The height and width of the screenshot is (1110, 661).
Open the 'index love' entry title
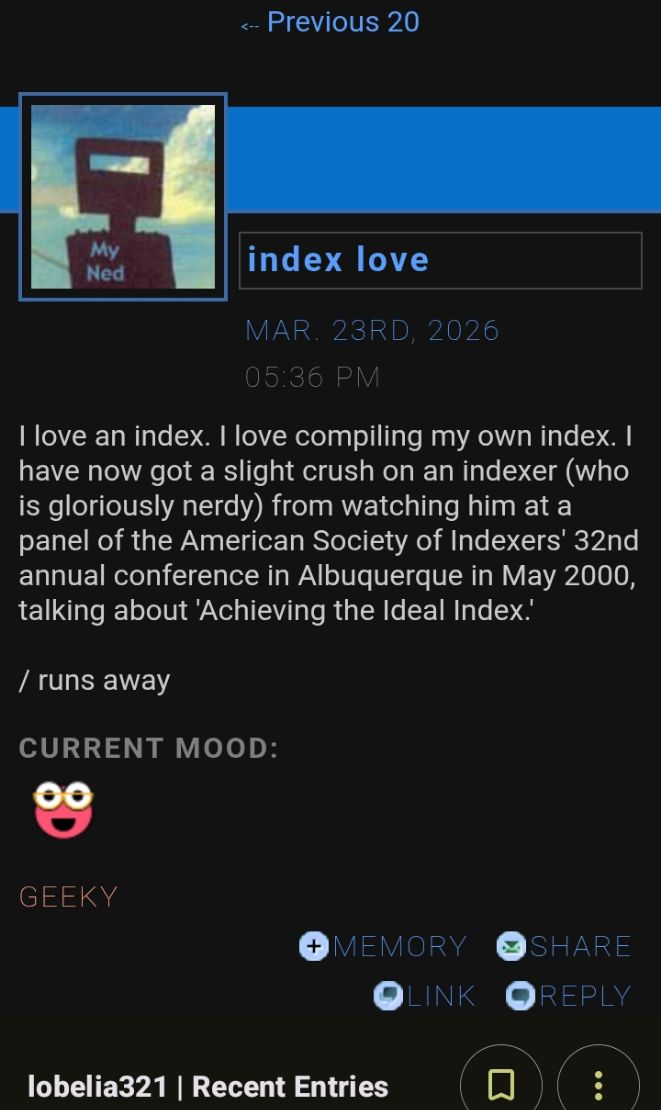pyautogui.click(x=338, y=260)
